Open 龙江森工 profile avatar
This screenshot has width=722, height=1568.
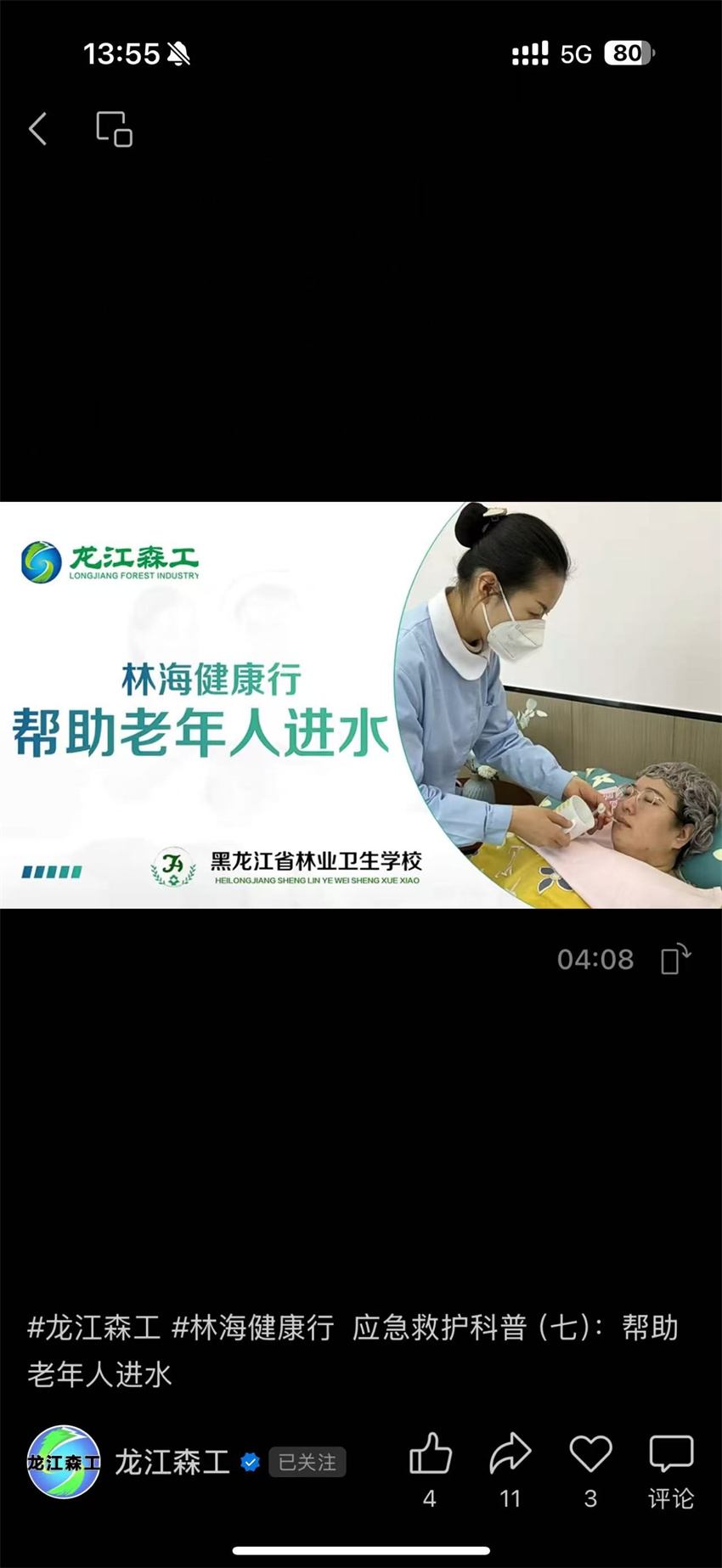tap(64, 1462)
